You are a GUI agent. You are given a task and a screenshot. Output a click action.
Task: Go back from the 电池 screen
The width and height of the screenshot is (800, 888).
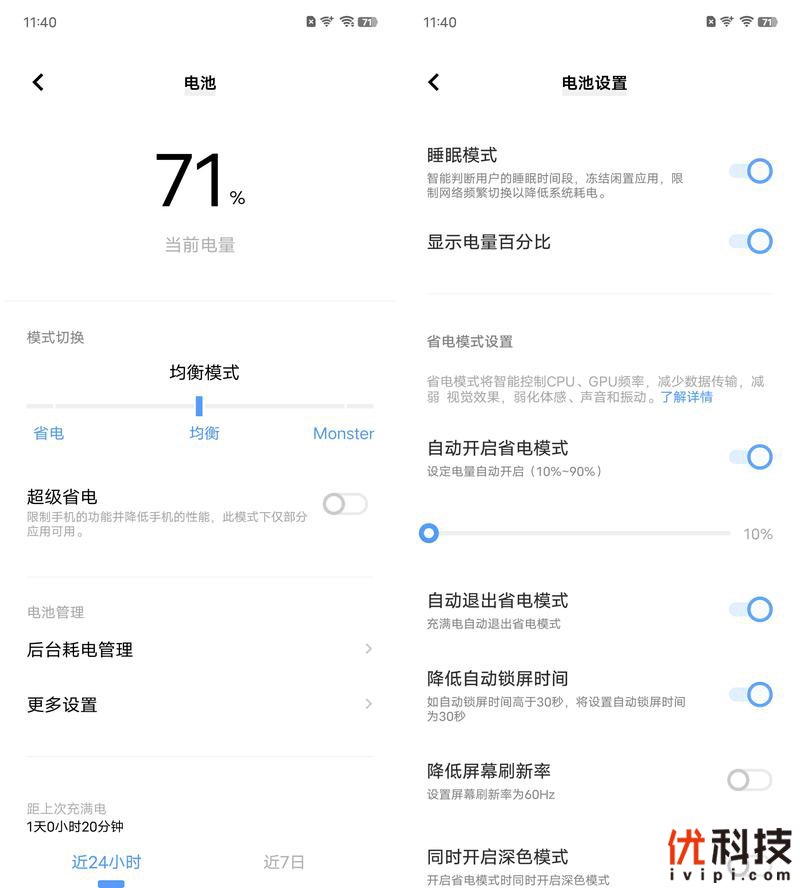pos(38,83)
